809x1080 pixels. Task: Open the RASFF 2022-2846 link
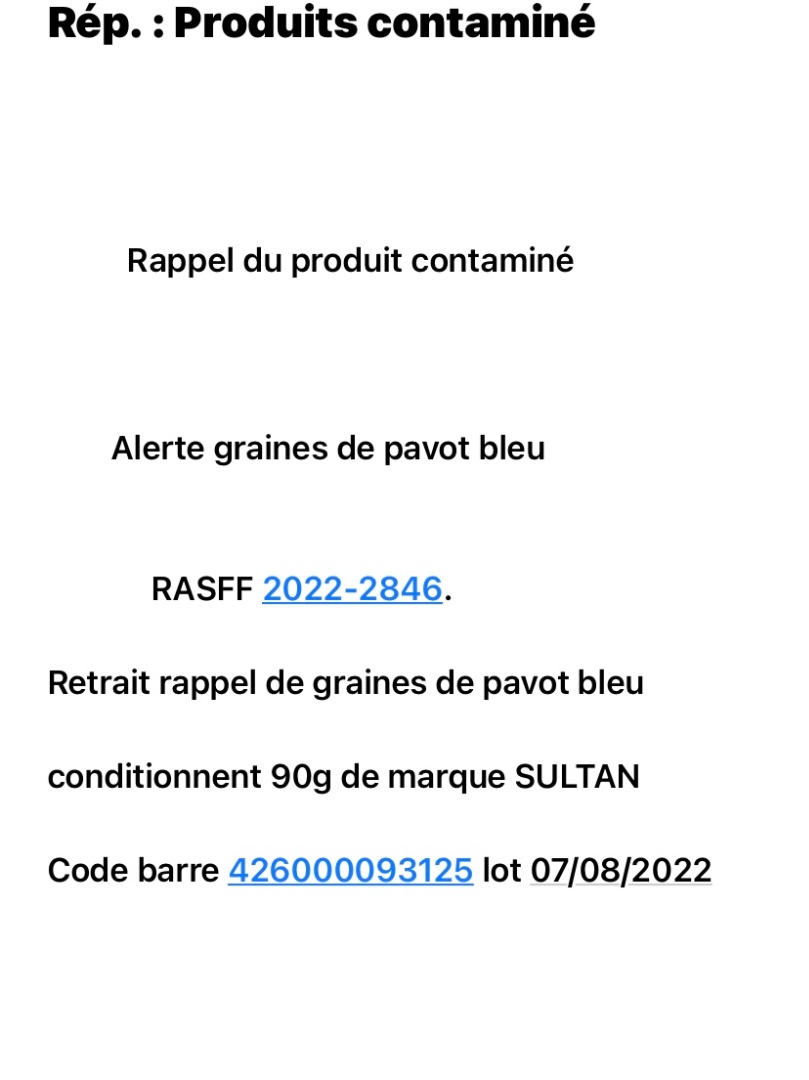pos(352,590)
